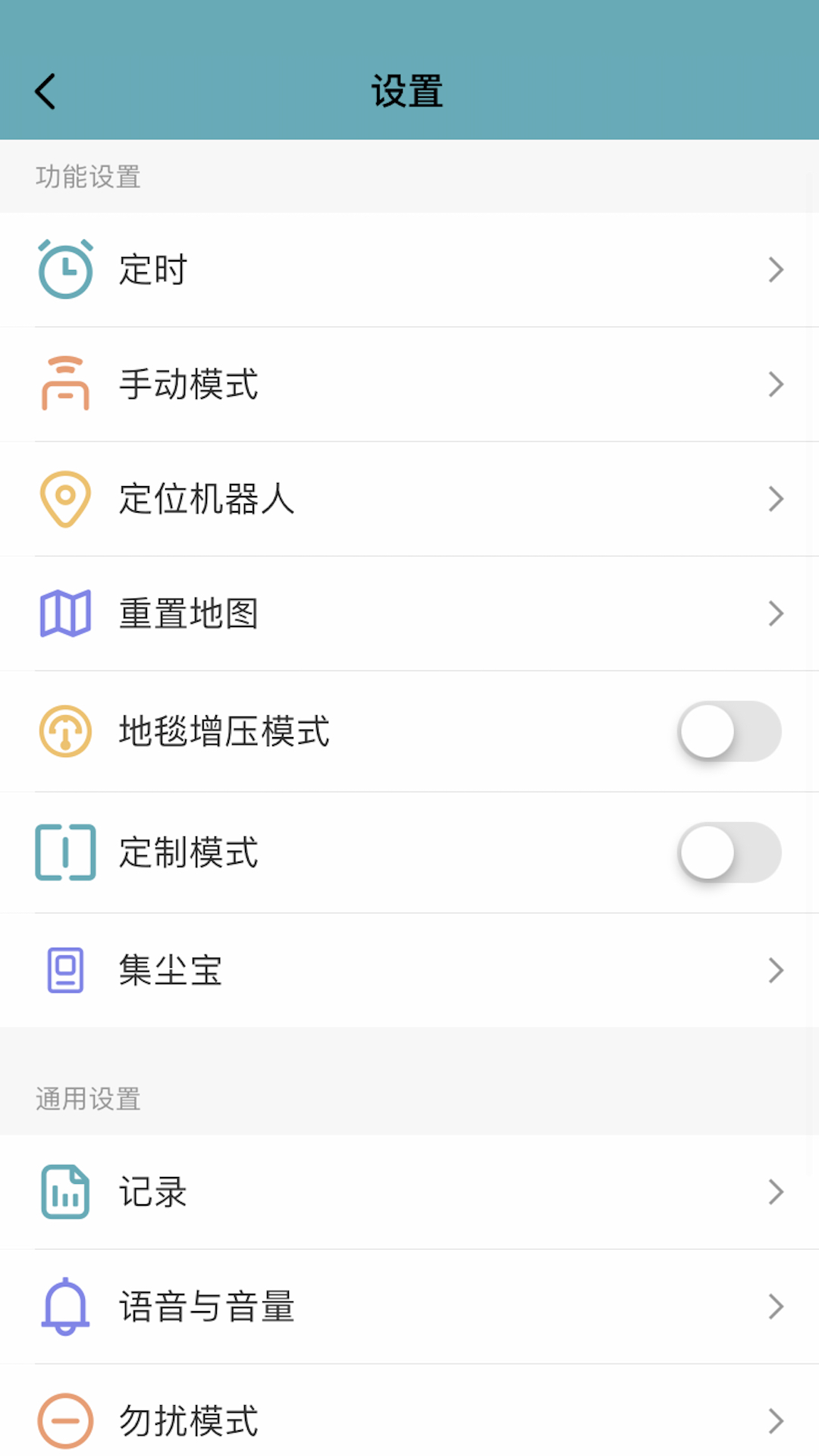The height and width of the screenshot is (1456, 819).
Task: Click the 重置地图 map icon
Action: pos(65,613)
